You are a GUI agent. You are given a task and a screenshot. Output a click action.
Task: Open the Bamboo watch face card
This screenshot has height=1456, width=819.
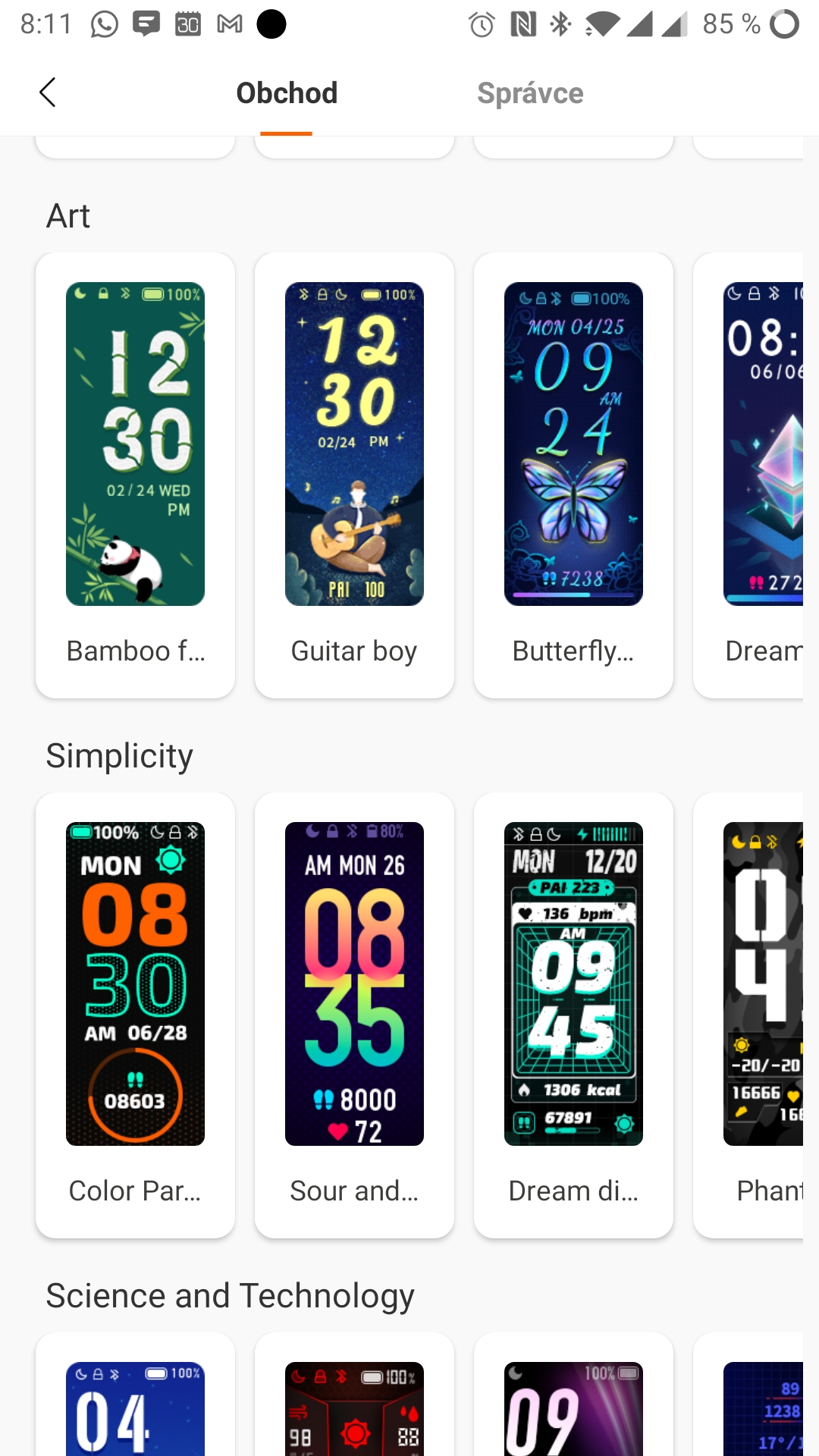pos(135,475)
